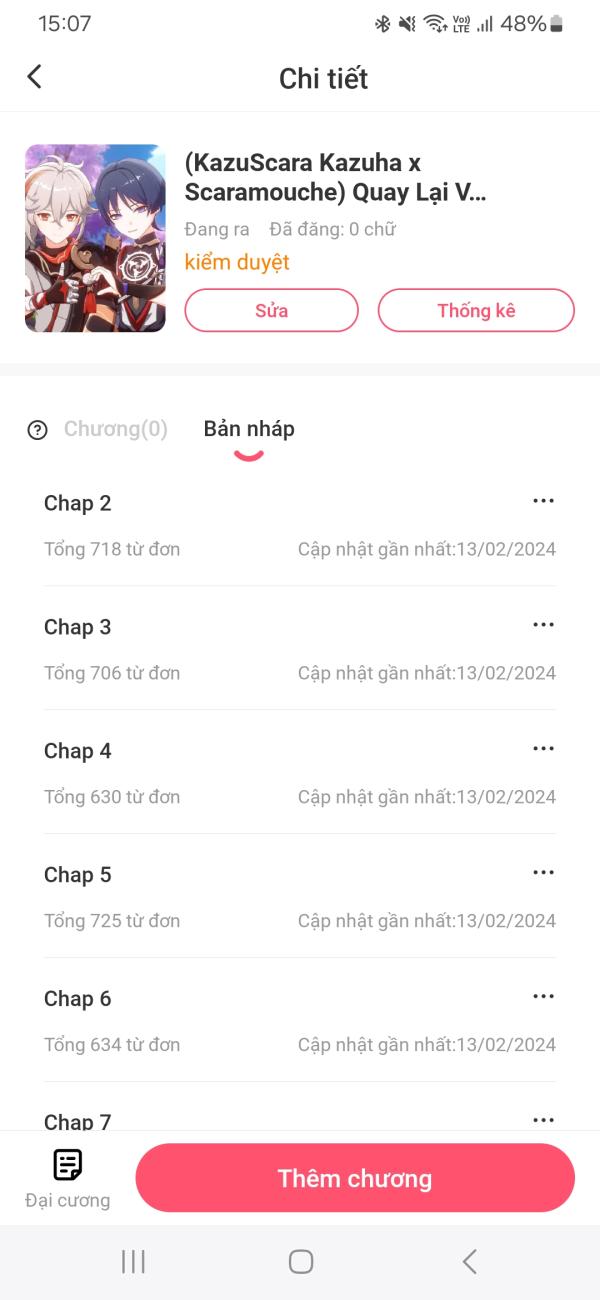Open more options for Chap 2
The image size is (600, 1300).
[x=543, y=501]
